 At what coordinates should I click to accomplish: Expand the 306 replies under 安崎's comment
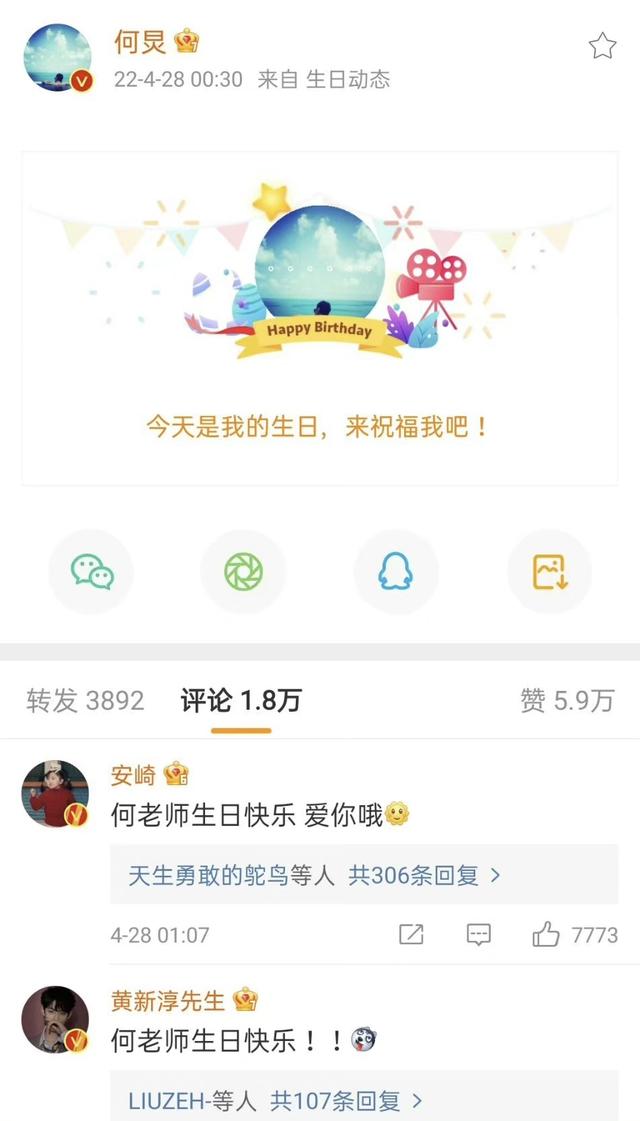coord(315,876)
